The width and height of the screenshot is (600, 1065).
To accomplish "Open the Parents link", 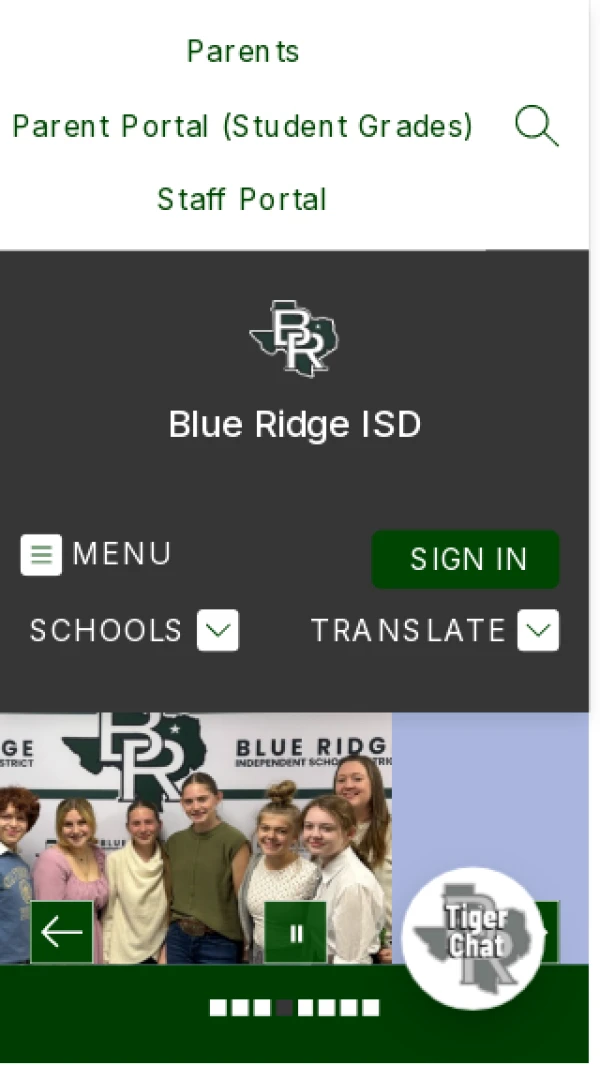I will [243, 51].
